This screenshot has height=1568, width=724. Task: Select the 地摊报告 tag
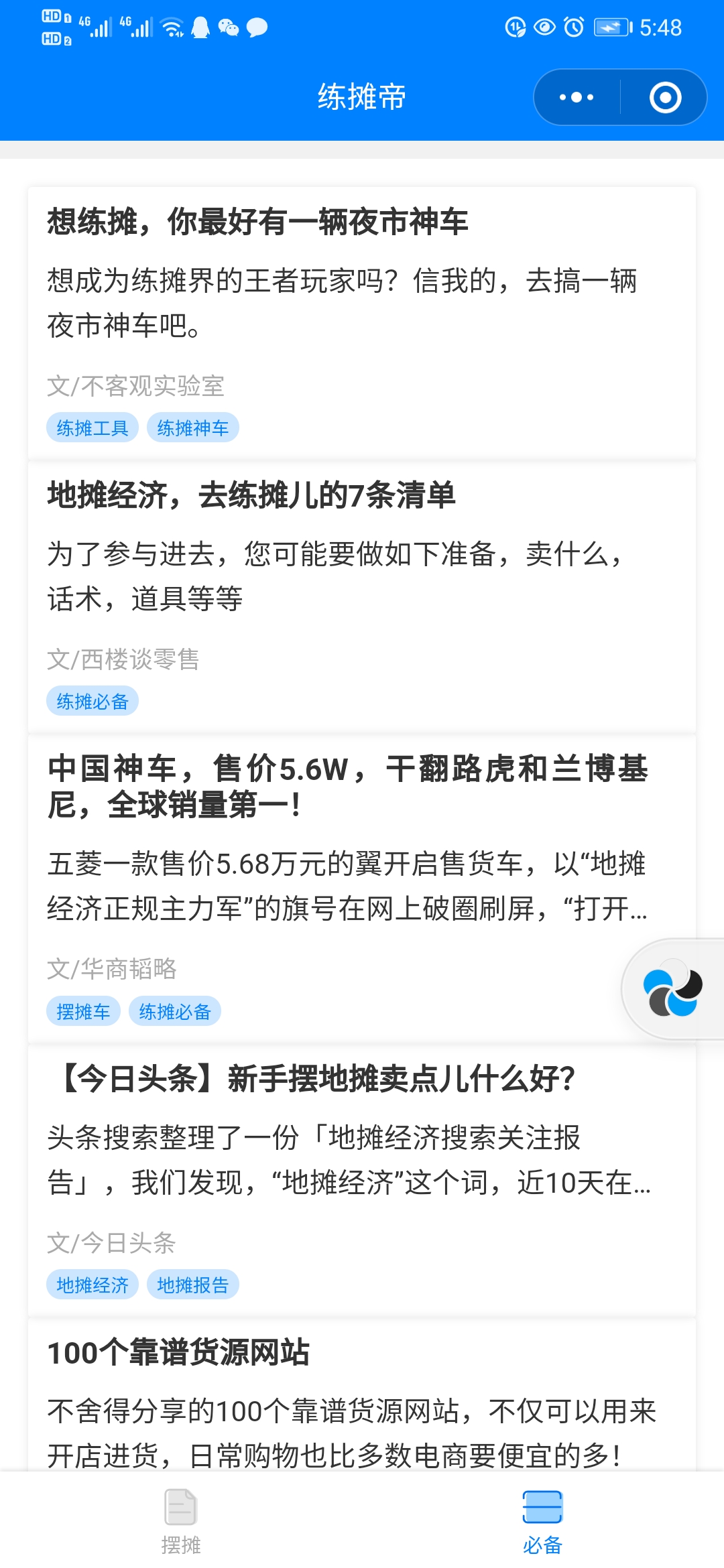[193, 1285]
